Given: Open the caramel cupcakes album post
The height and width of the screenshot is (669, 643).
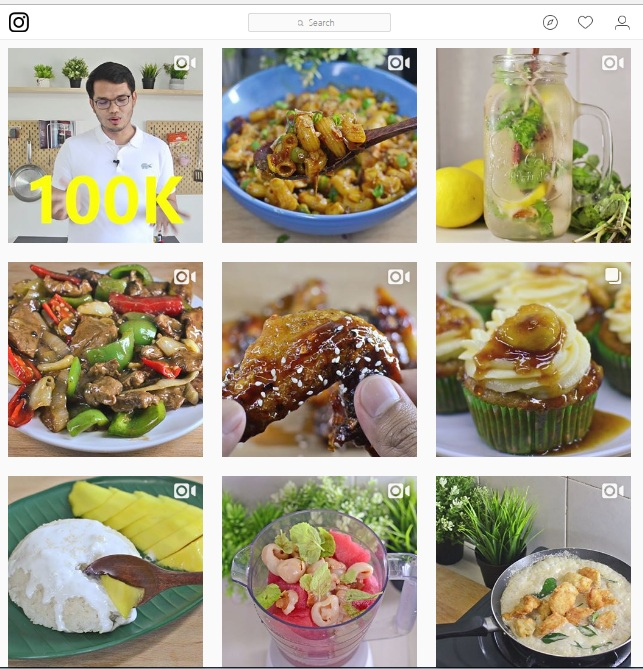Looking at the screenshot, I should tap(533, 360).
